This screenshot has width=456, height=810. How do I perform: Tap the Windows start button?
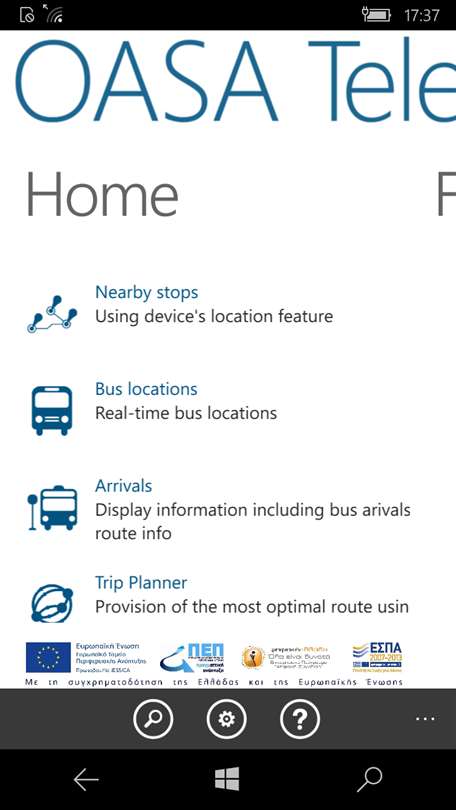coord(227,779)
